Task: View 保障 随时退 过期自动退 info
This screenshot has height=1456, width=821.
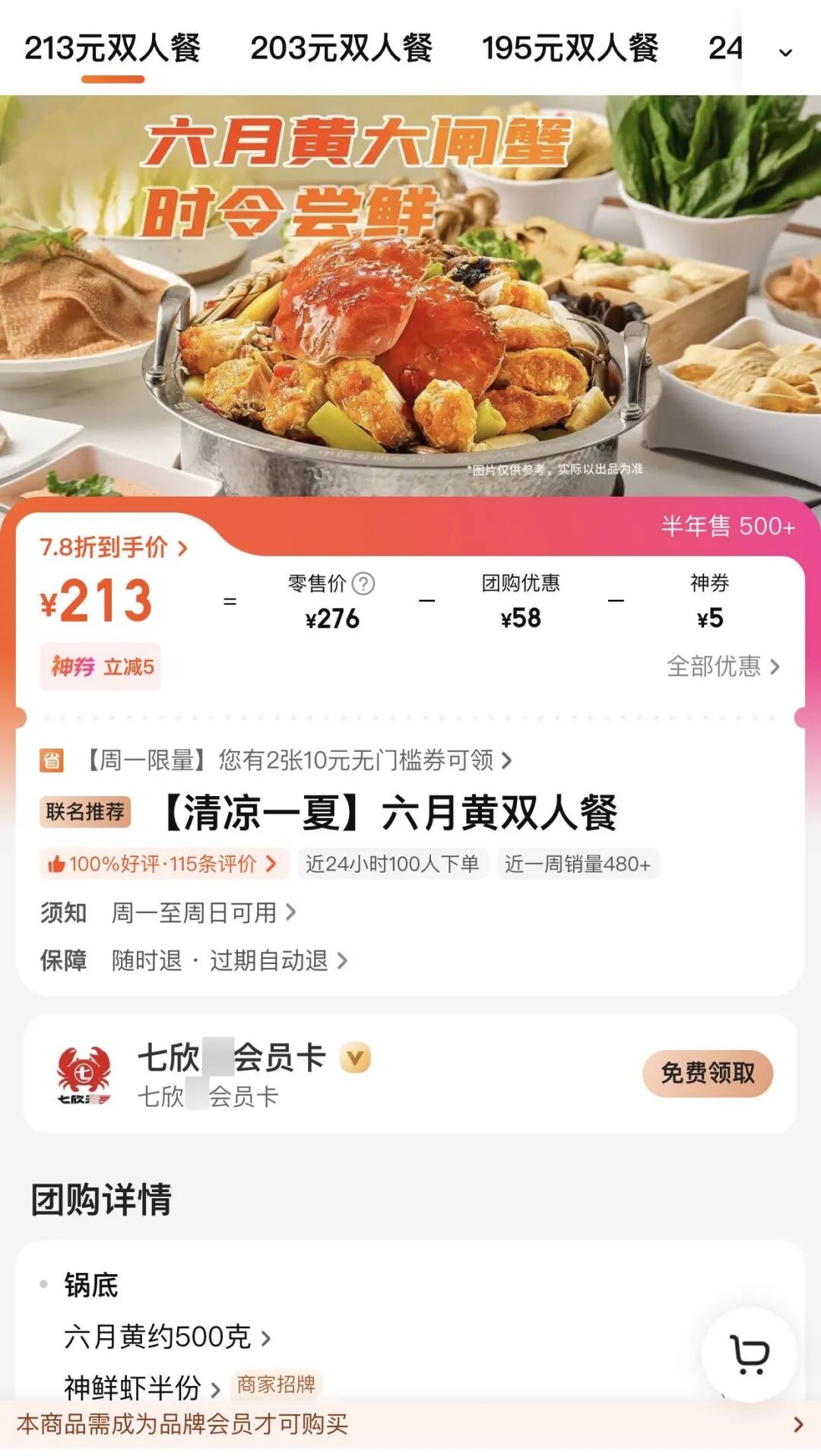Action: [x=194, y=960]
